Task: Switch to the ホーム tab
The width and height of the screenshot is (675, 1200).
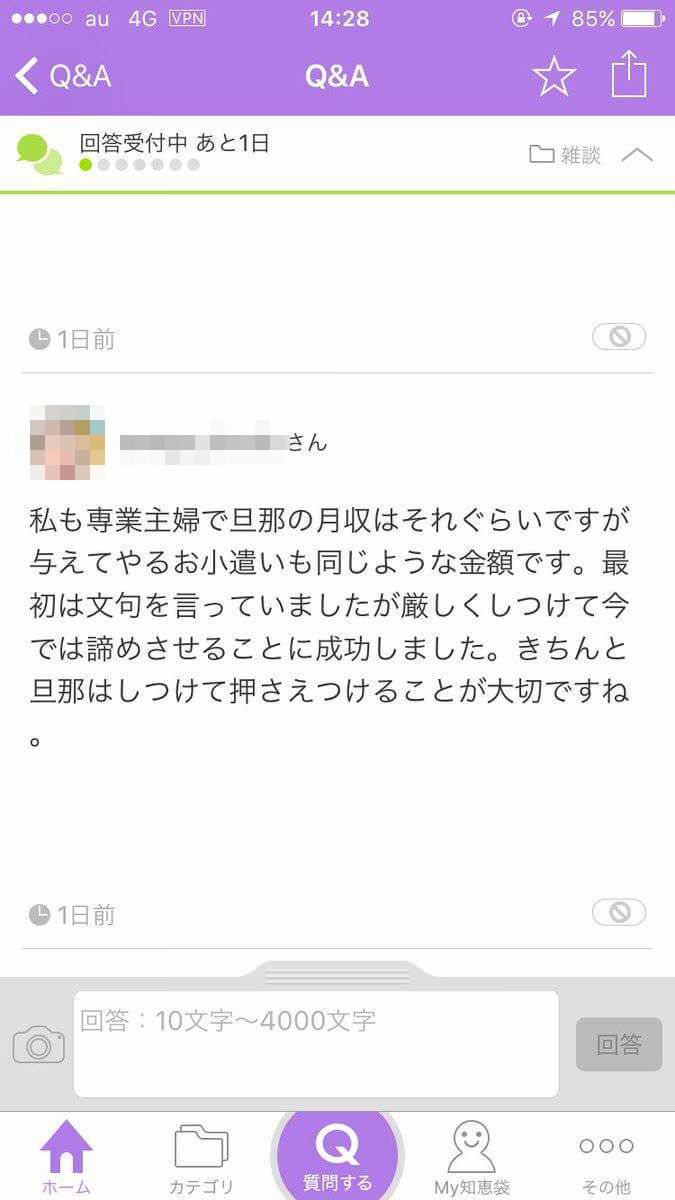Action: pyautogui.click(x=66, y=1158)
